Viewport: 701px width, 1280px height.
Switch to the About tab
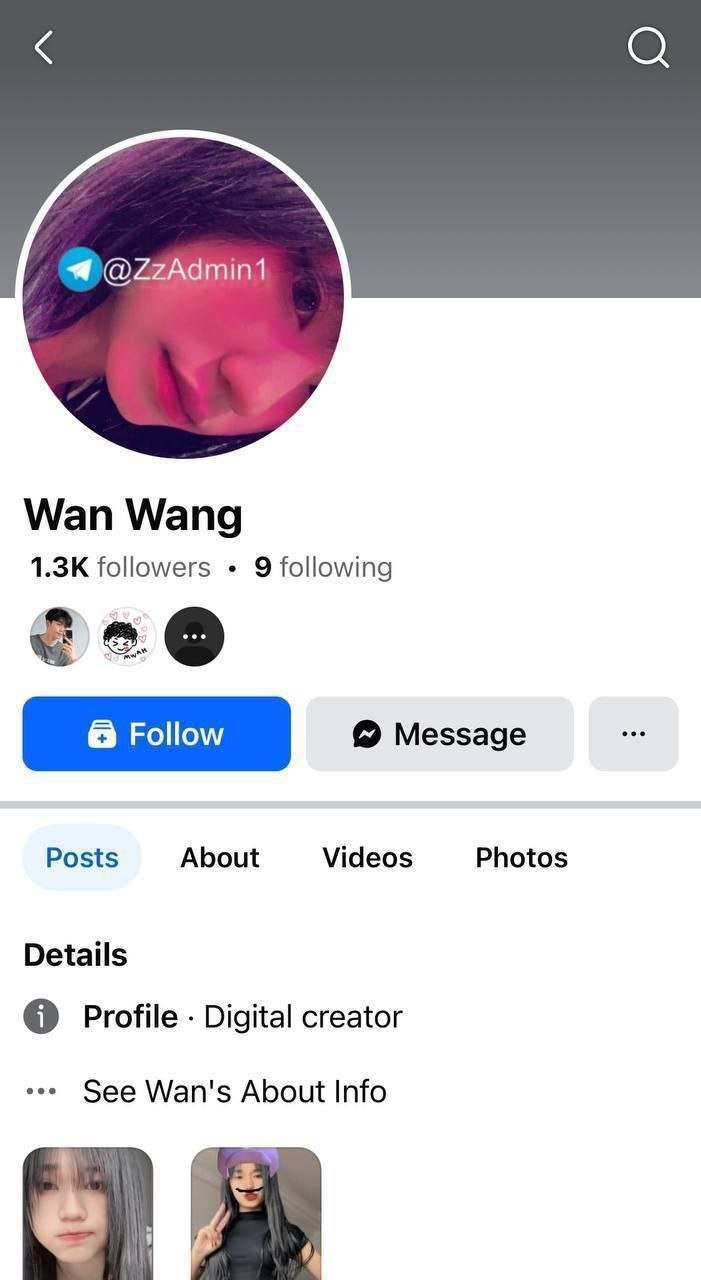point(220,857)
